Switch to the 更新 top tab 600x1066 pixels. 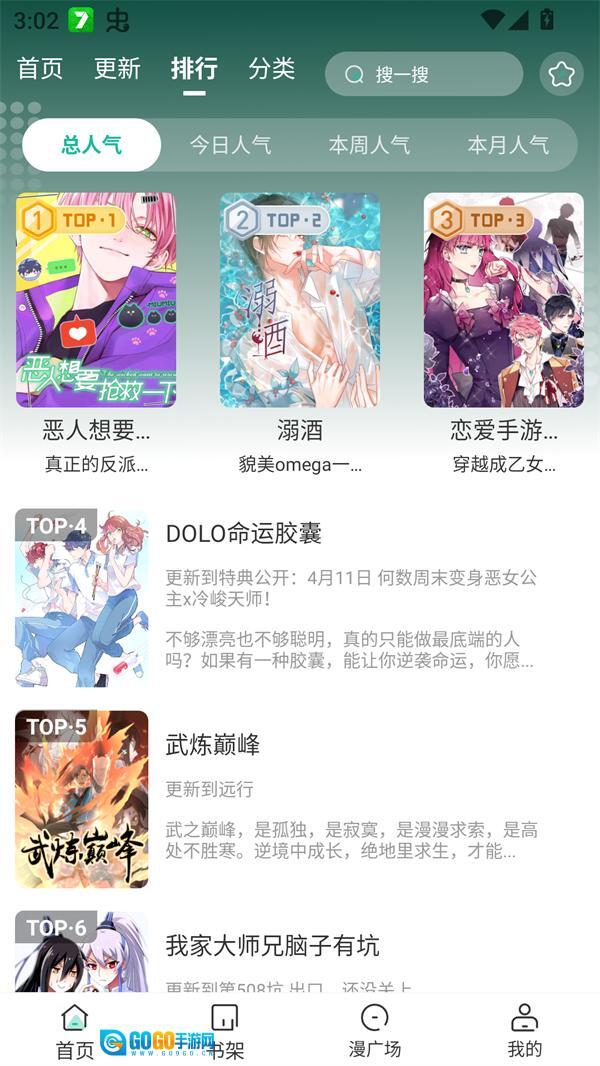(117, 68)
